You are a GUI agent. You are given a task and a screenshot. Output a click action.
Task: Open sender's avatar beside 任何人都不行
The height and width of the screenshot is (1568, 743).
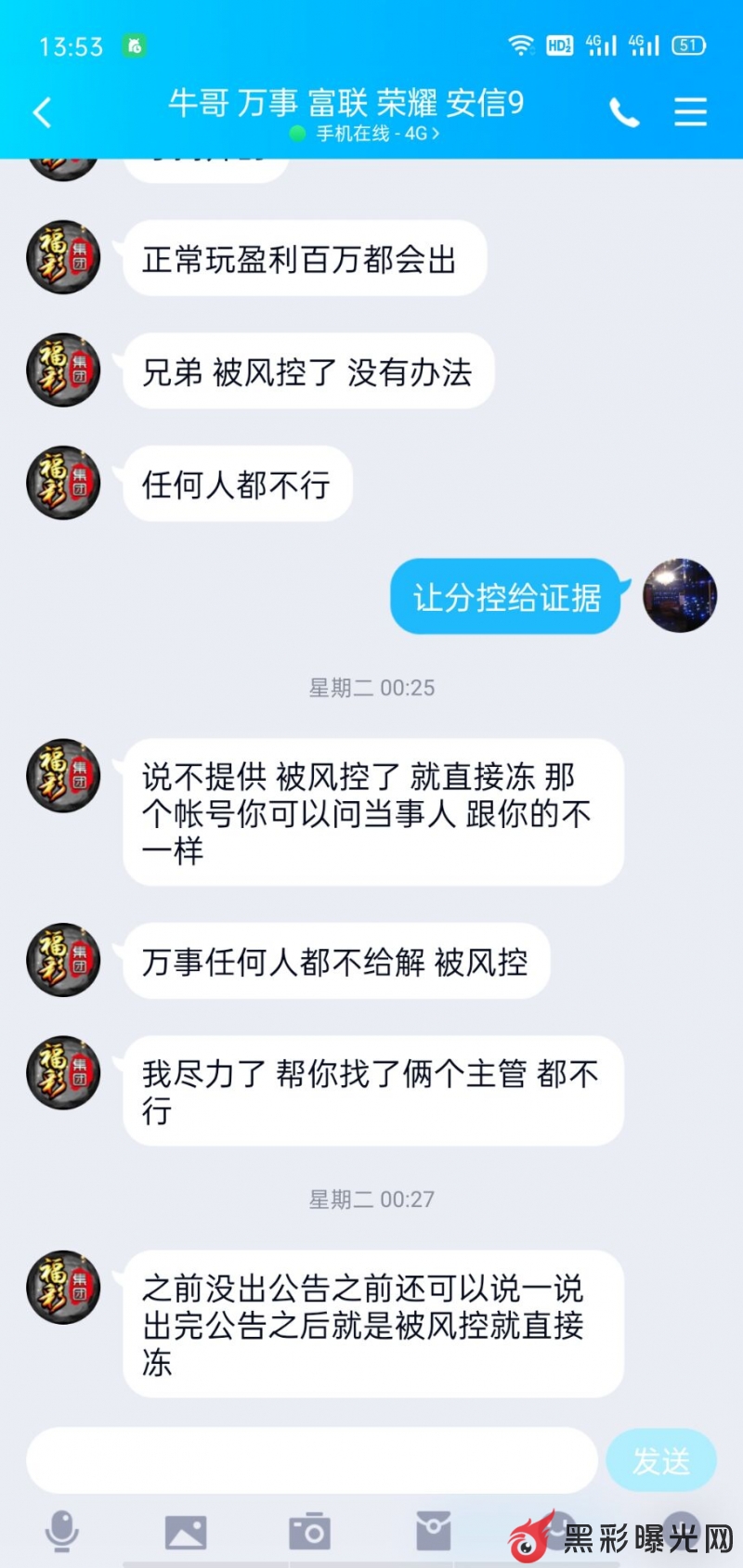click(x=63, y=483)
